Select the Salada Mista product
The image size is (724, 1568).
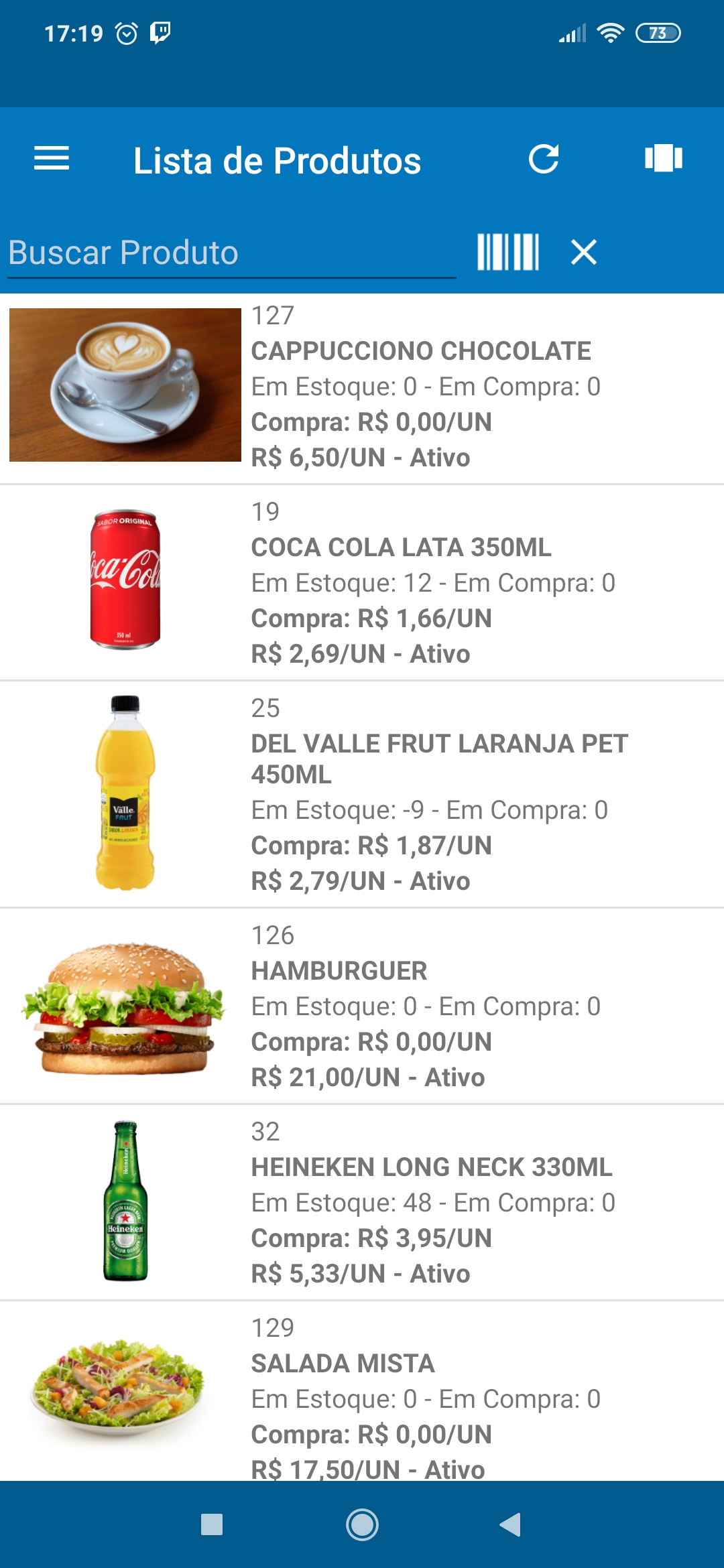362,1391
